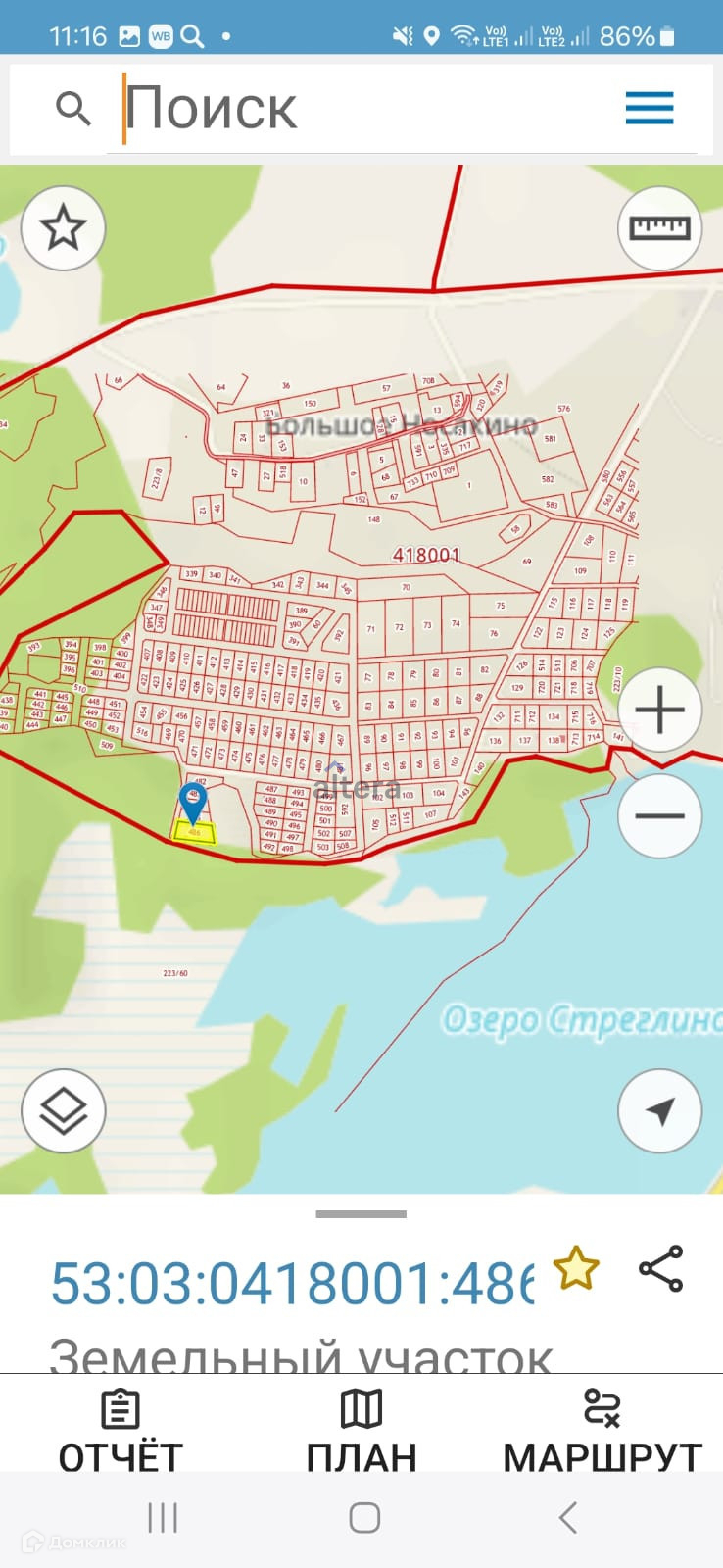Share this land parcel
The width and height of the screenshot is (723, 1568).
[x=660, y=1268]
